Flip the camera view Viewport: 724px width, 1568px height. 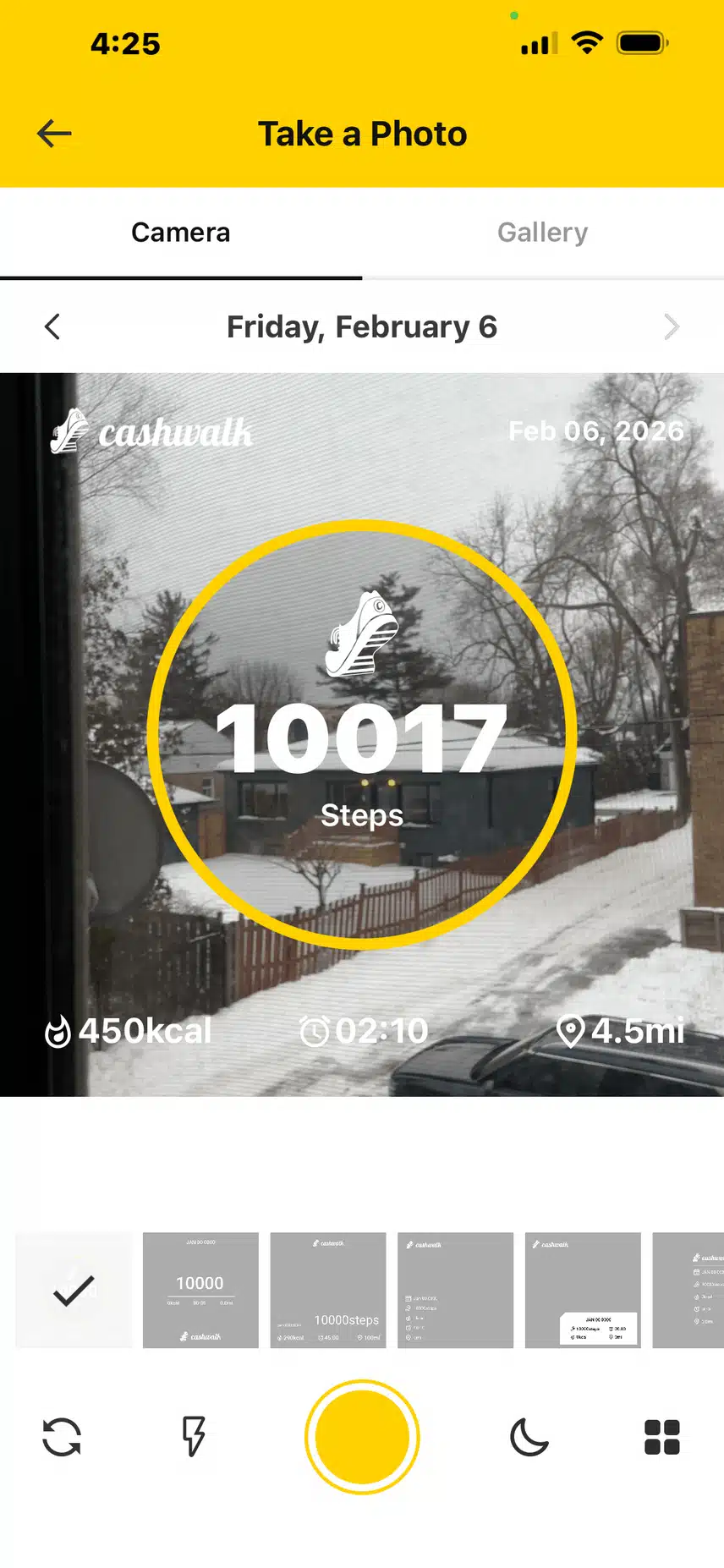point(62,1437)
